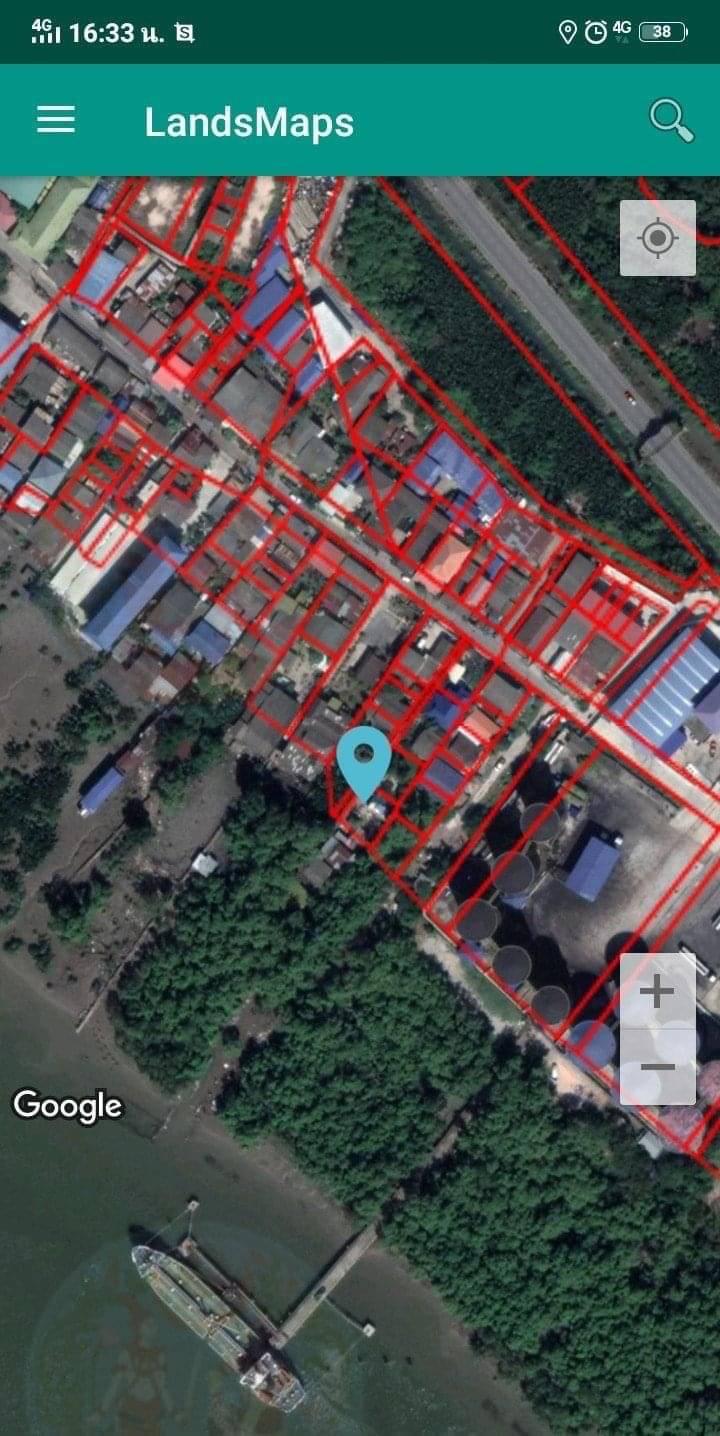Zoom out with the minus button
Screen dimensions: 720x1436
point(657,1067)
